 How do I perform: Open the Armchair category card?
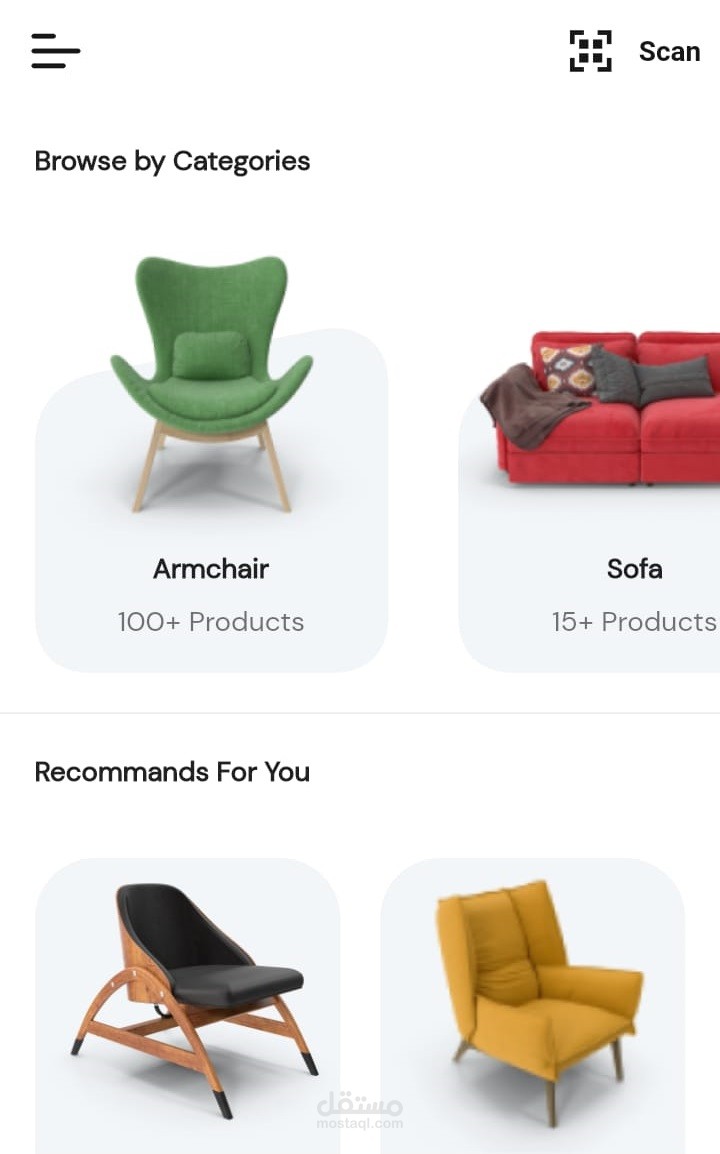[x=211, y=500]
